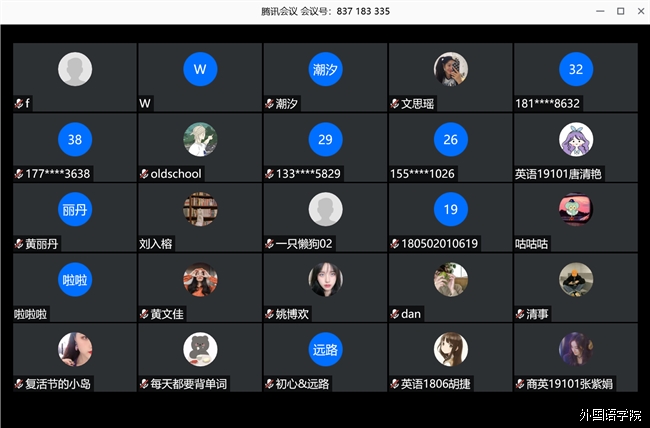Open 啦啦啦's participant tile
Screen dimensions: 650x428
point(75,286)
